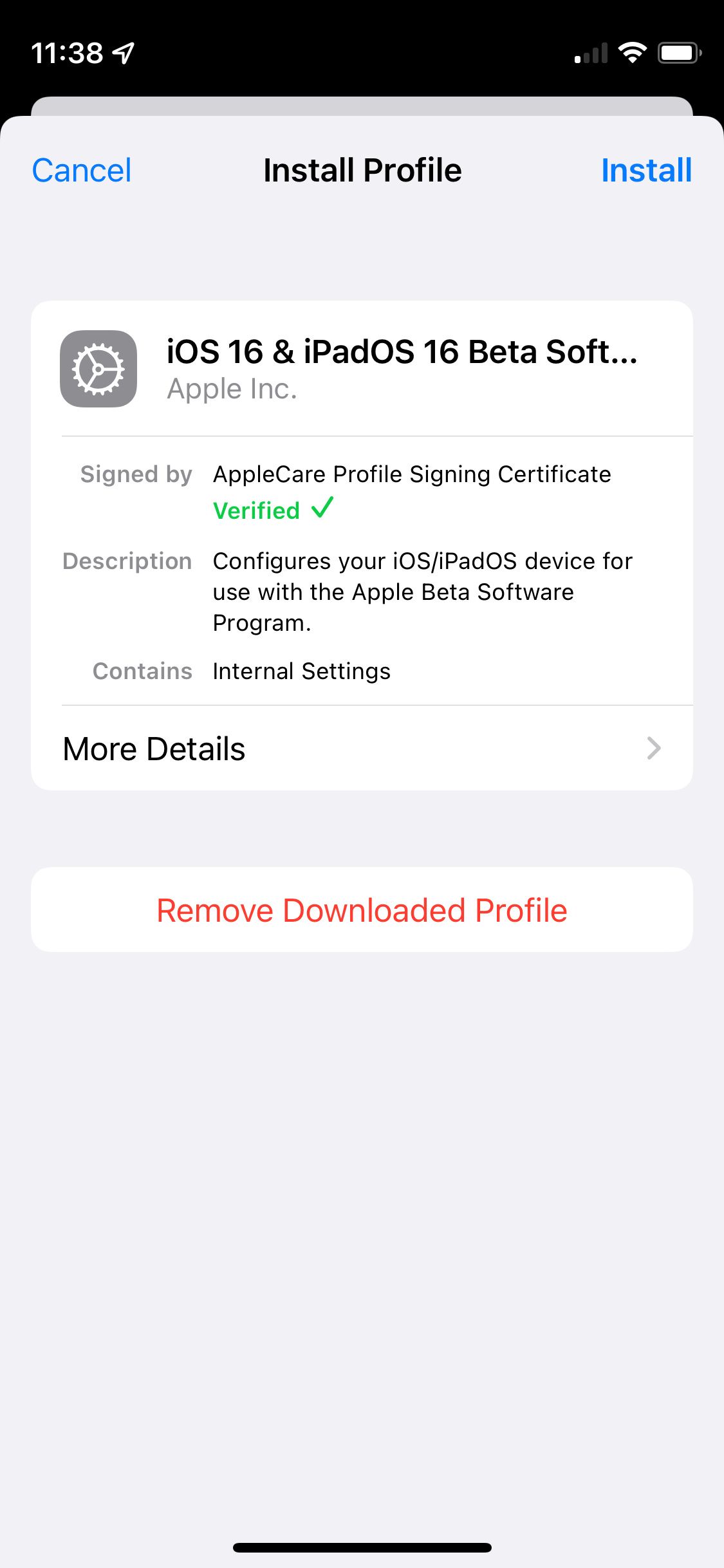Screen dimensions: 724x1568
Task: Remove the downloaded profile
Action: tap(362, 910)
